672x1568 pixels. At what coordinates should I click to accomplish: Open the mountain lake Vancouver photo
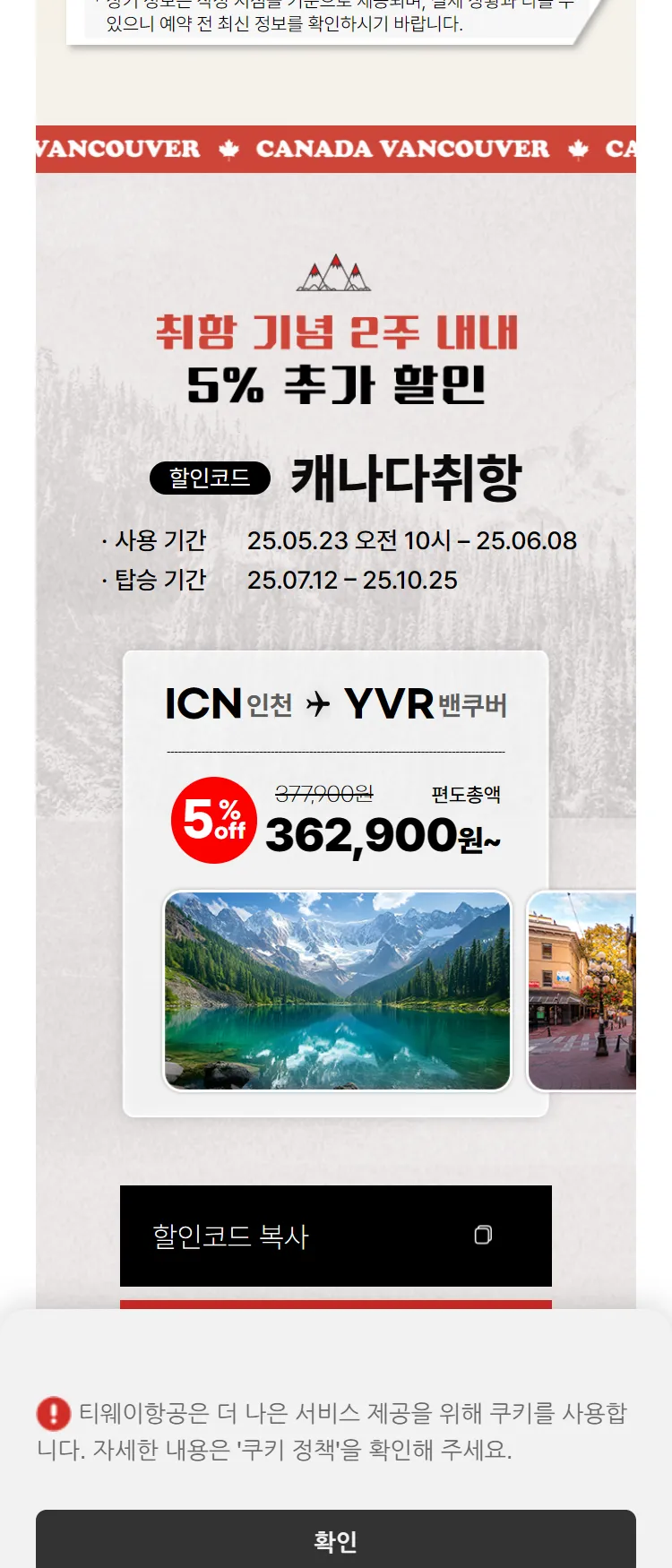(337, 990)
